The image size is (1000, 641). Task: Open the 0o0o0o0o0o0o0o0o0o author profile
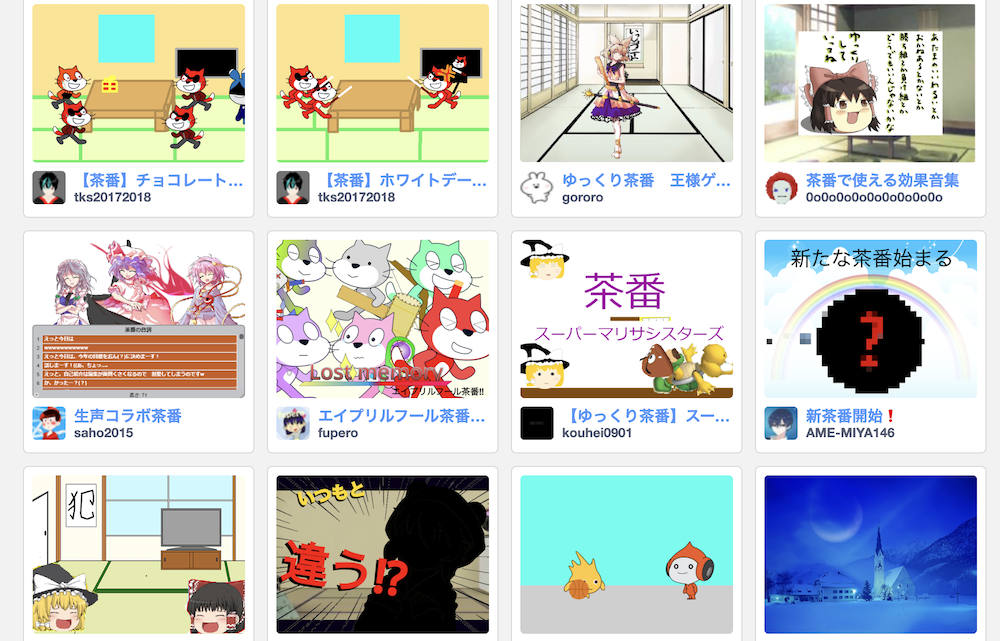pos(874,198)
